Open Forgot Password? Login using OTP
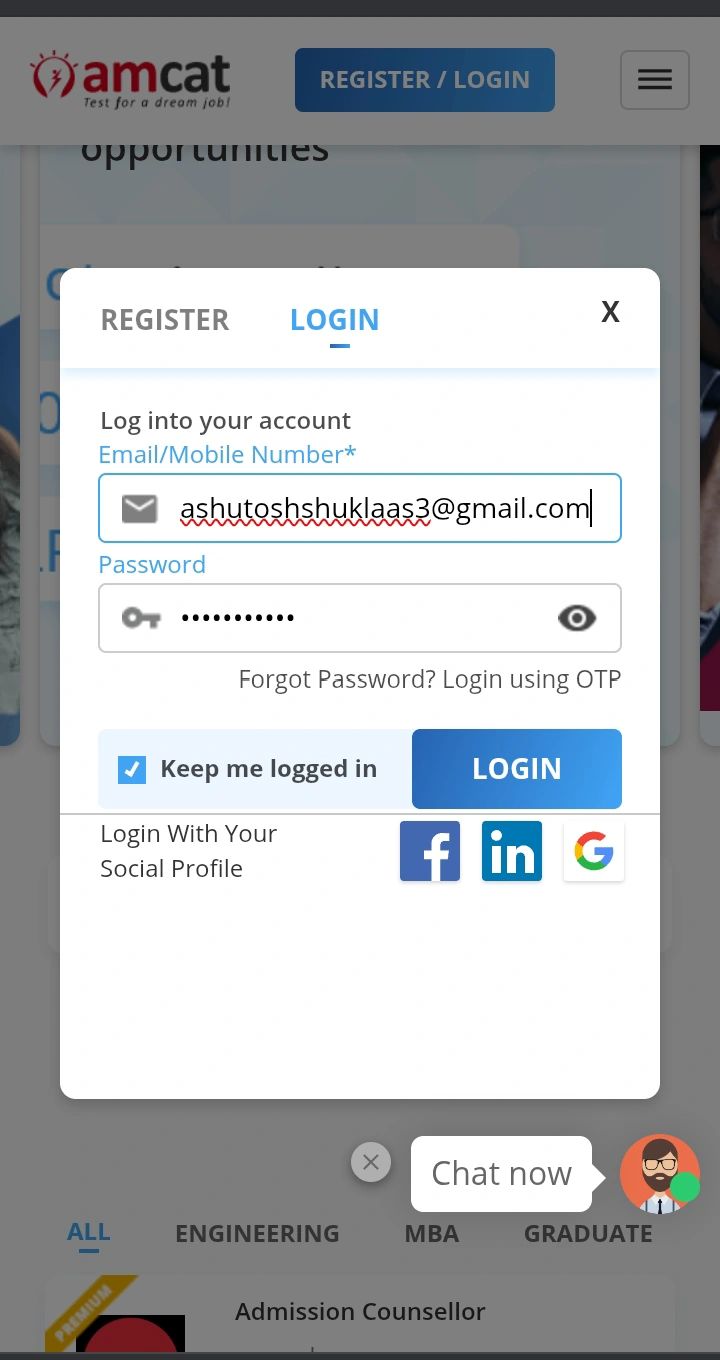The width and height of the screenshot is (720, 1360). [429, 680]
